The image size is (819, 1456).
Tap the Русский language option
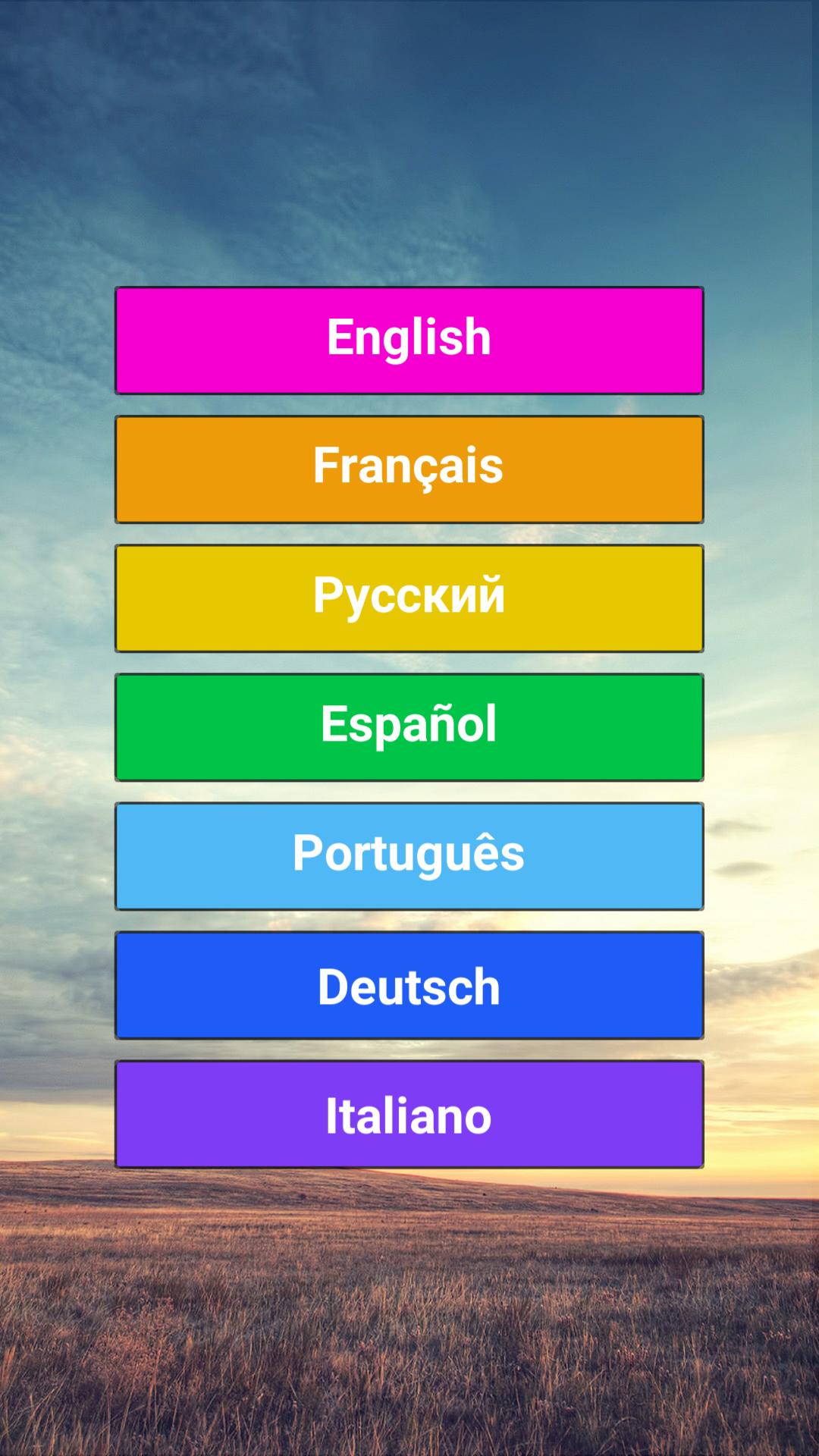pyautogui.click(x=409, y=598)
